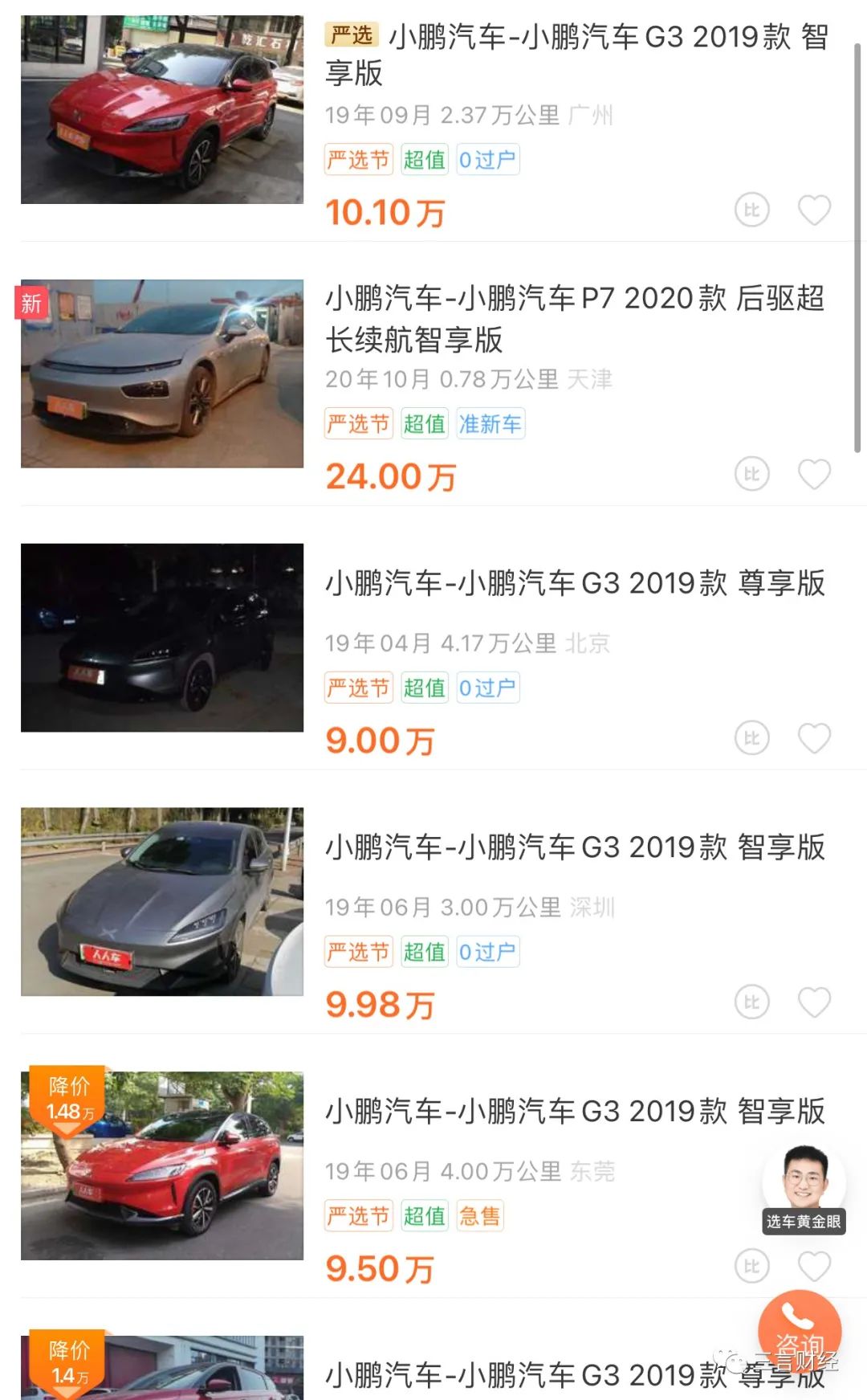This screenshot has width=867, height=1400.
Task: Open the 9.98万 G3 智享版 listing in 深圳
Action: coord(575,848)
